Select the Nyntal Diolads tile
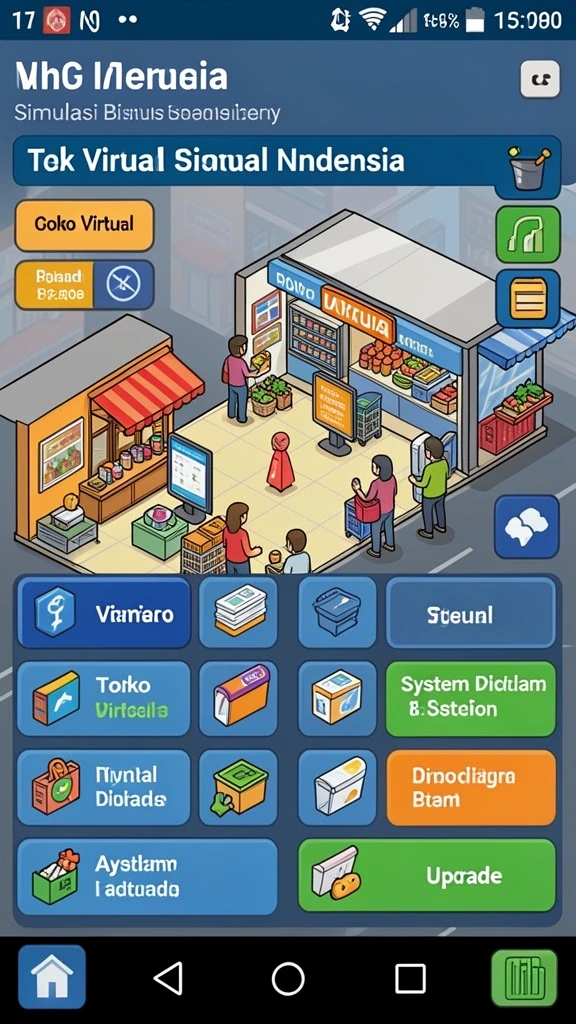576x1024 pixels. 104,787
